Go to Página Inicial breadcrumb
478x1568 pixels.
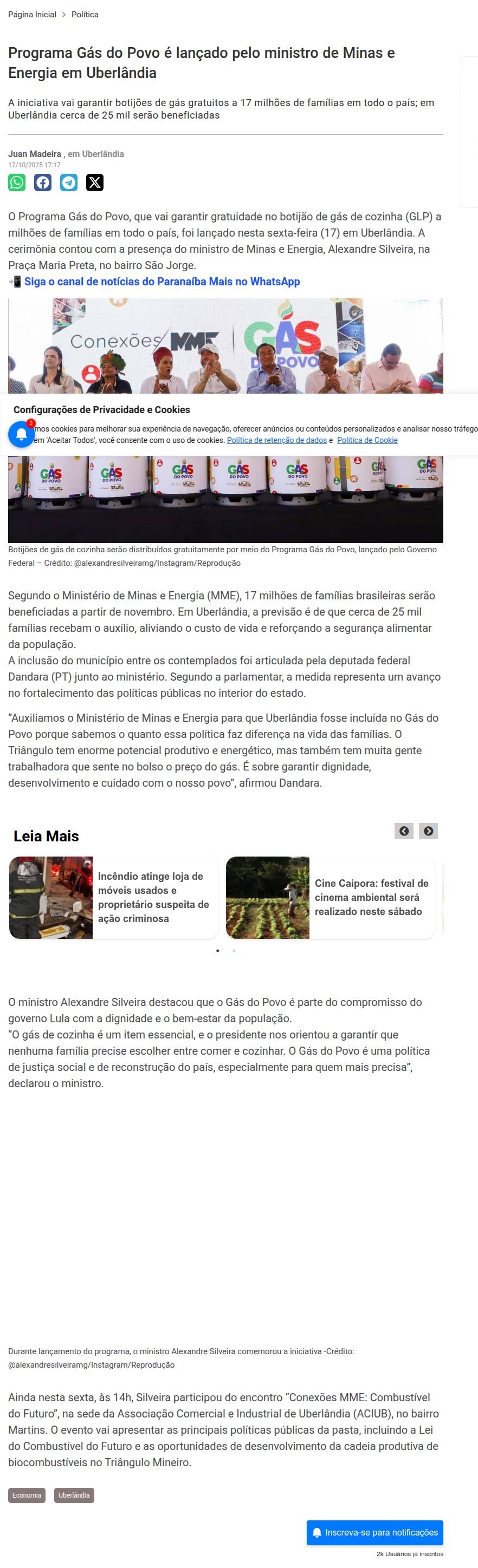point(31,15)
